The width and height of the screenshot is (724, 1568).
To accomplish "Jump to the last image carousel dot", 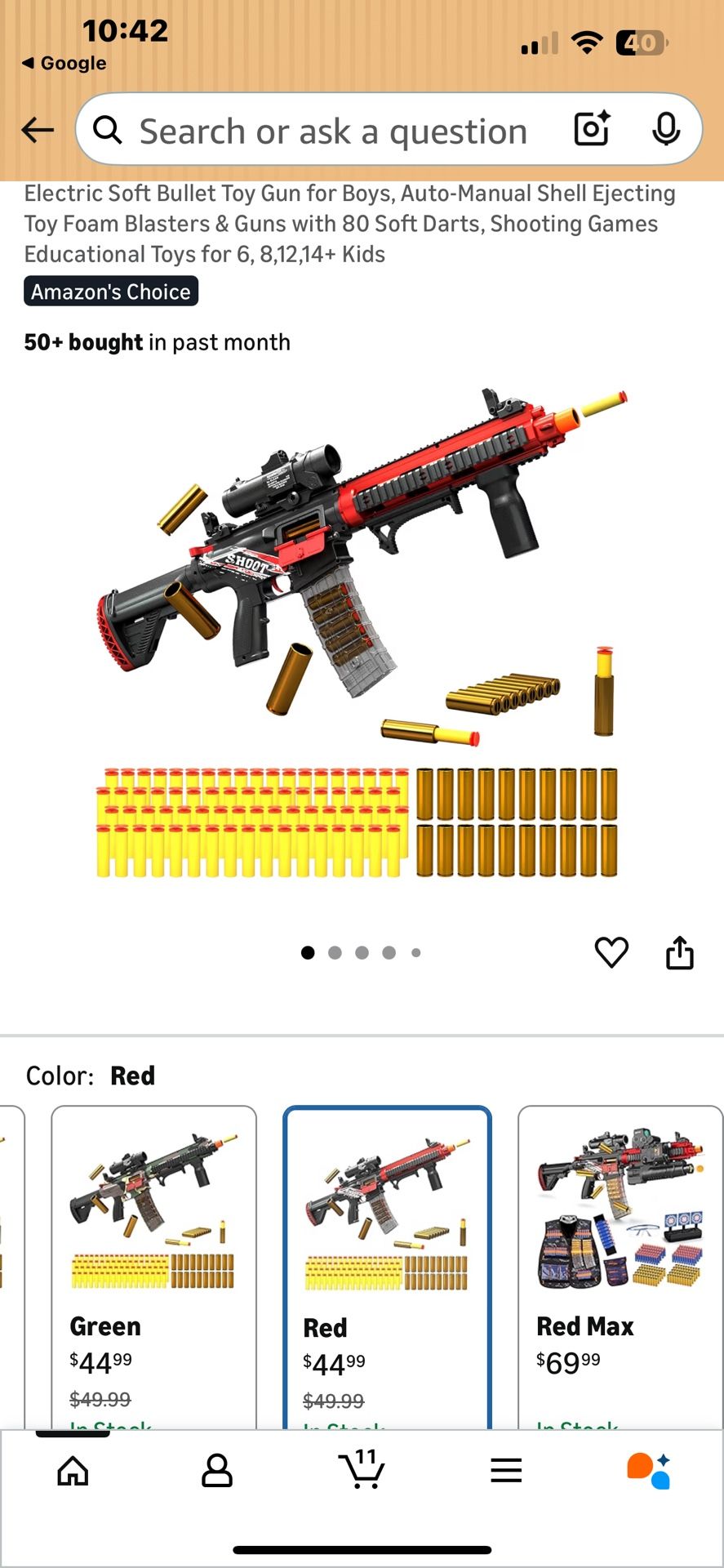I will (x=416, y=952).
